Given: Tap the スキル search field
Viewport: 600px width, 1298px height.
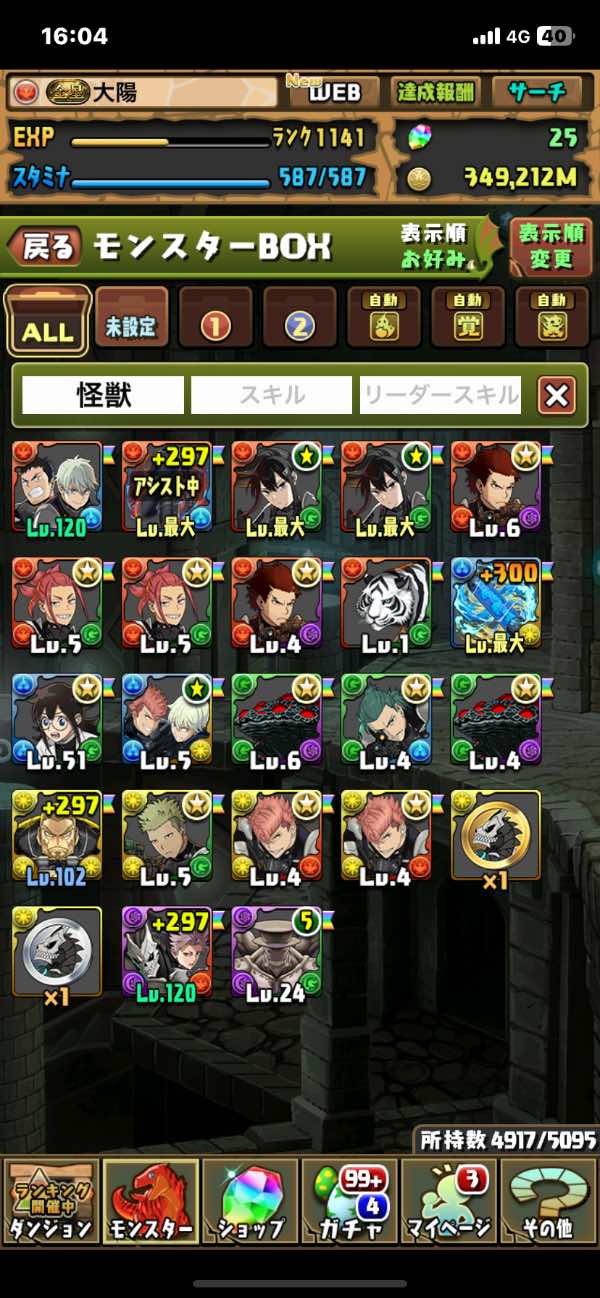Looking at the screenshot, I should [271, 395].
